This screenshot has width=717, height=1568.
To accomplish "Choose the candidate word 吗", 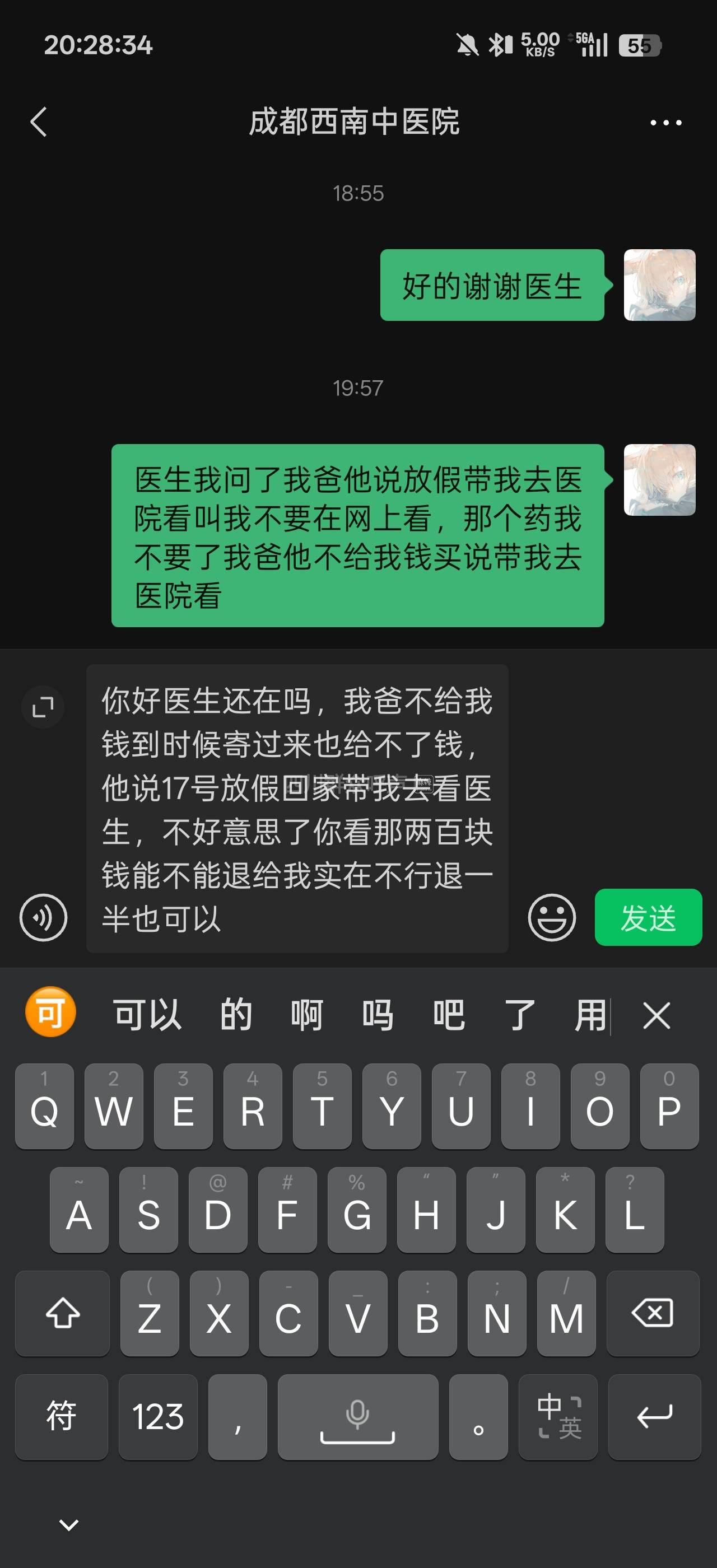I will pos(378,1015).
